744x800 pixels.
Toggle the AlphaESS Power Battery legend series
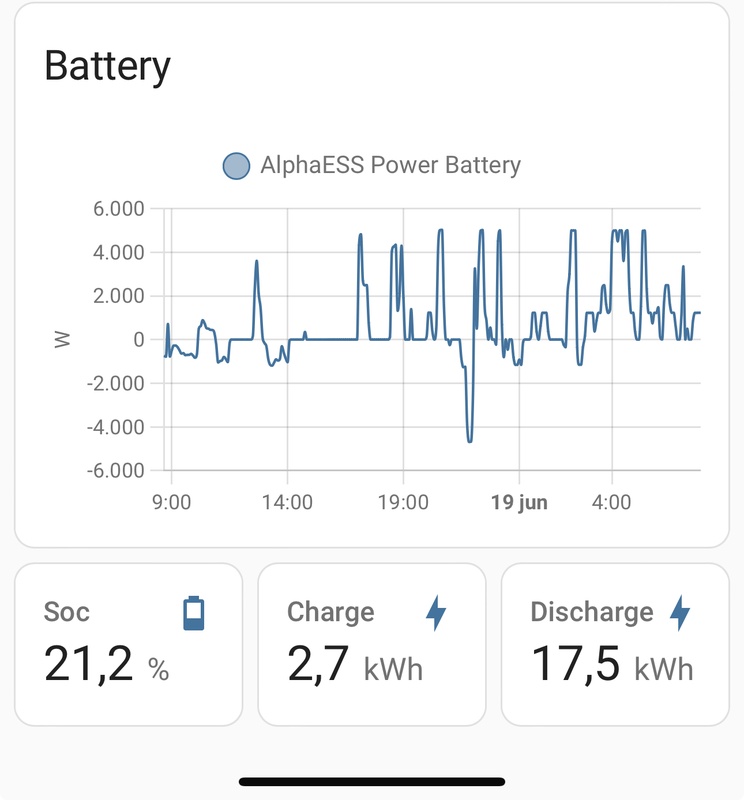pos(372,166)
